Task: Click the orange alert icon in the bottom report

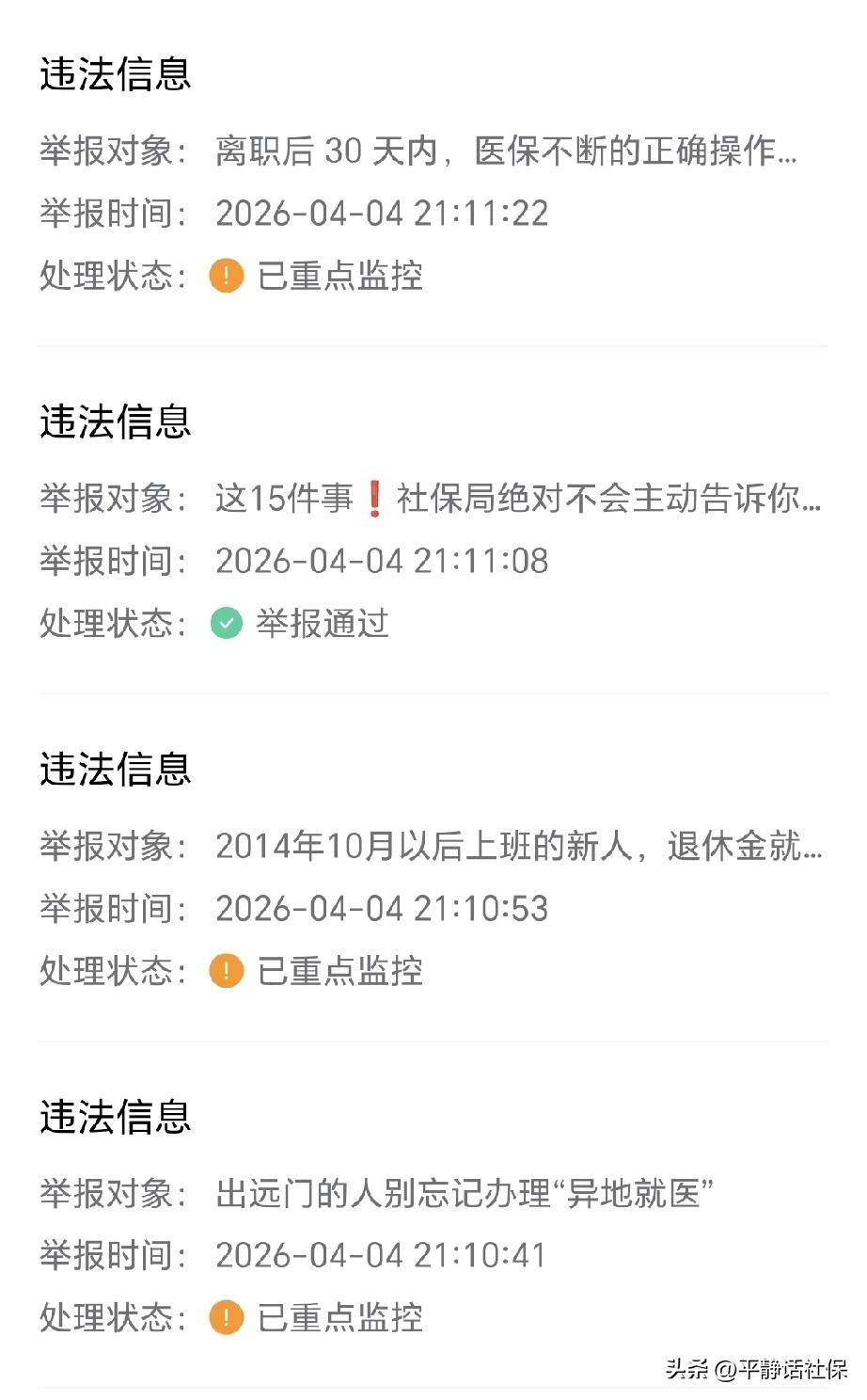Action: [x=226, y=1319]
